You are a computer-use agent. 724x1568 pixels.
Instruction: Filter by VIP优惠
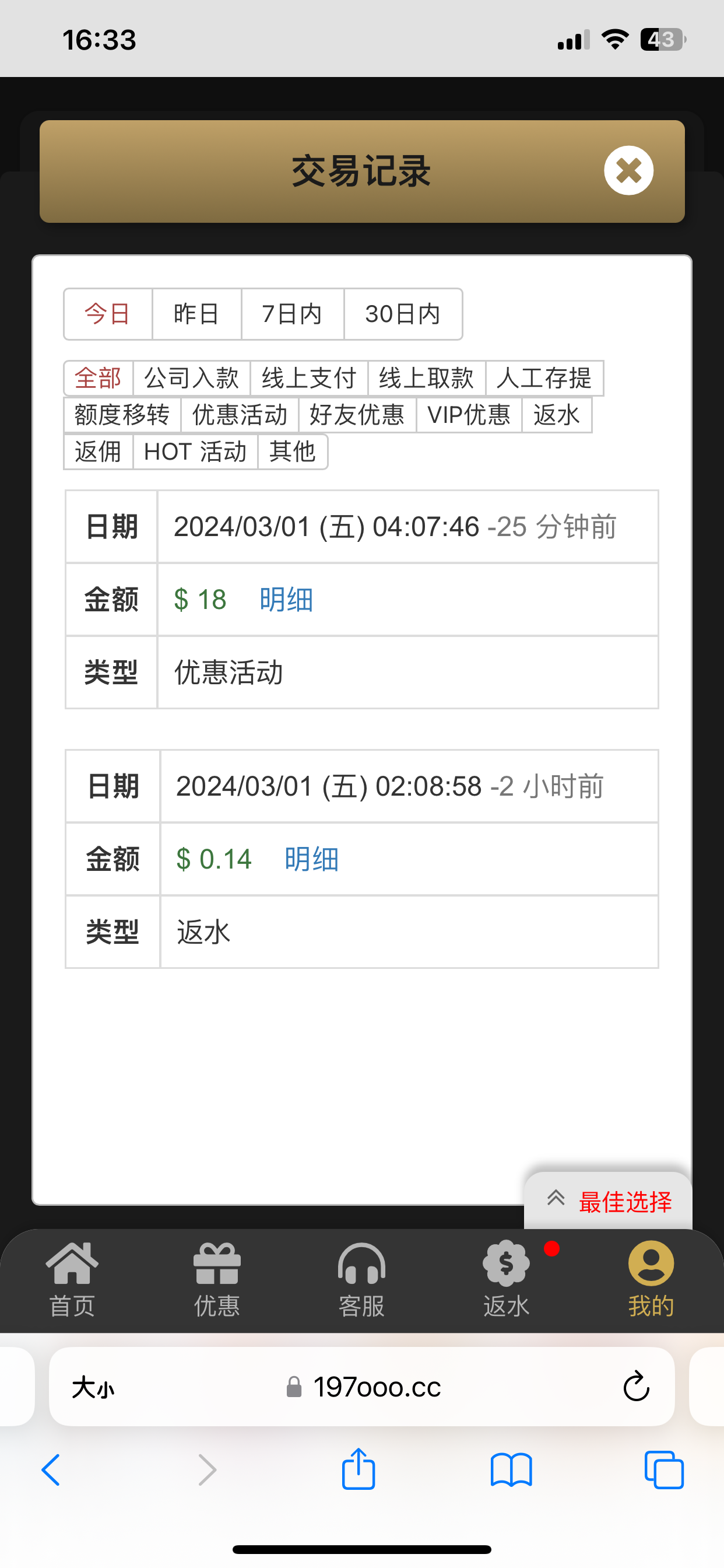[469, 415]
